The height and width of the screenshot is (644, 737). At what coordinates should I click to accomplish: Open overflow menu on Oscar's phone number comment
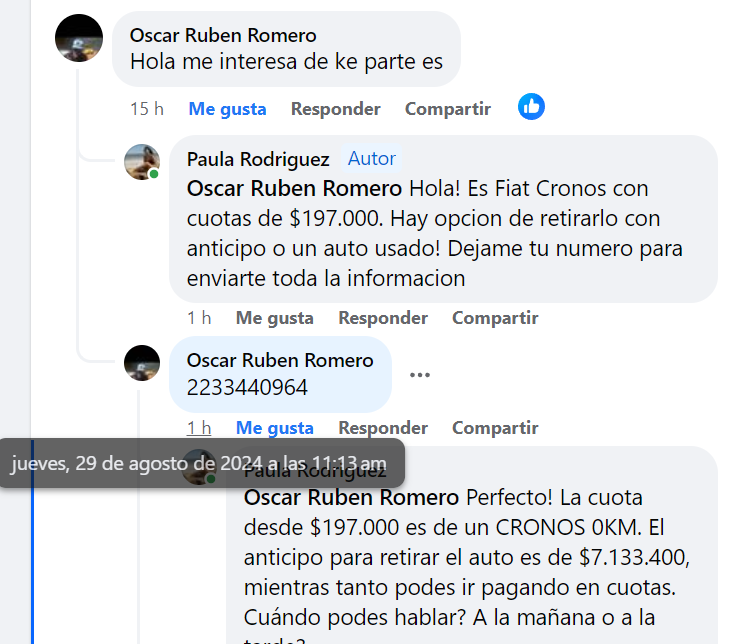[x=420, y=375]
